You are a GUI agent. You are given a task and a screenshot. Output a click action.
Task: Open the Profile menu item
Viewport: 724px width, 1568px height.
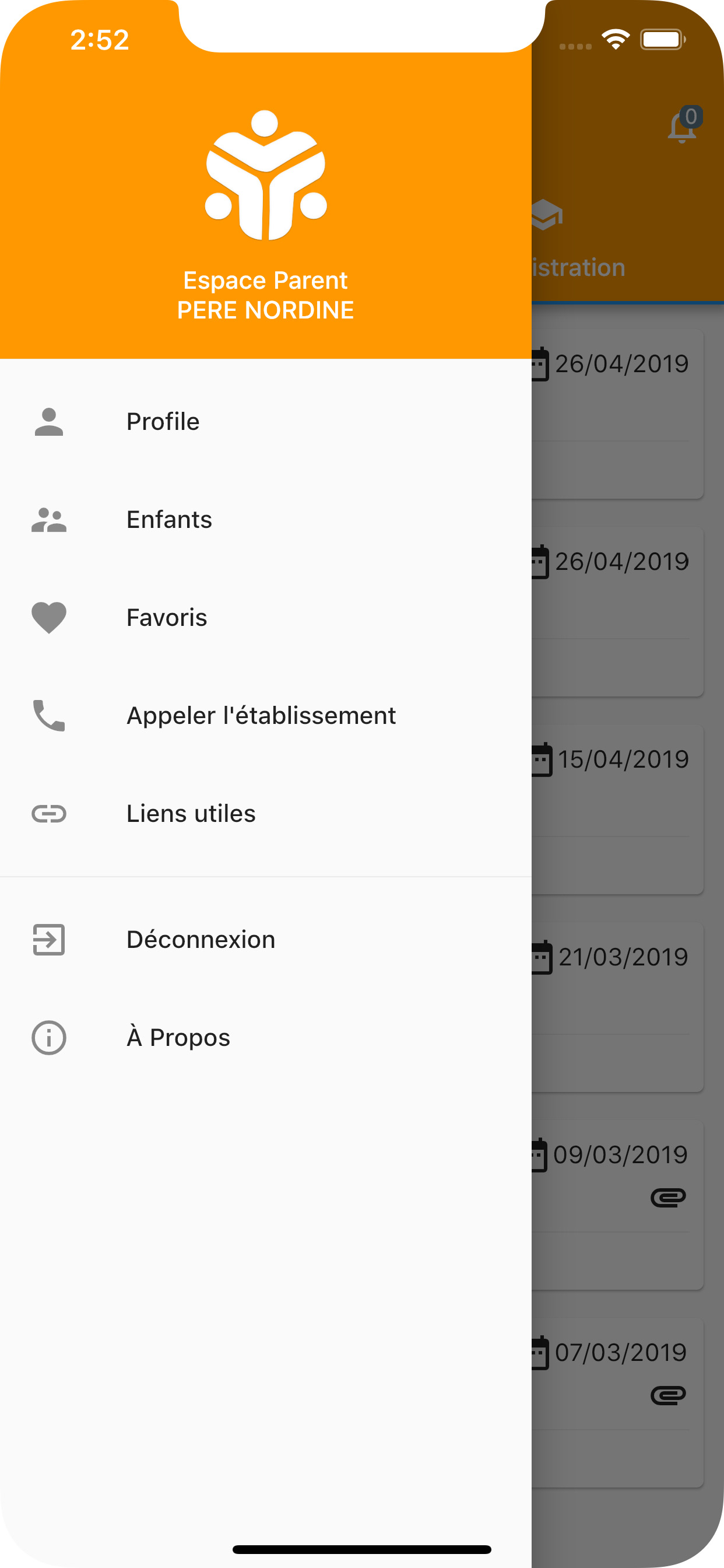point(265,422)
